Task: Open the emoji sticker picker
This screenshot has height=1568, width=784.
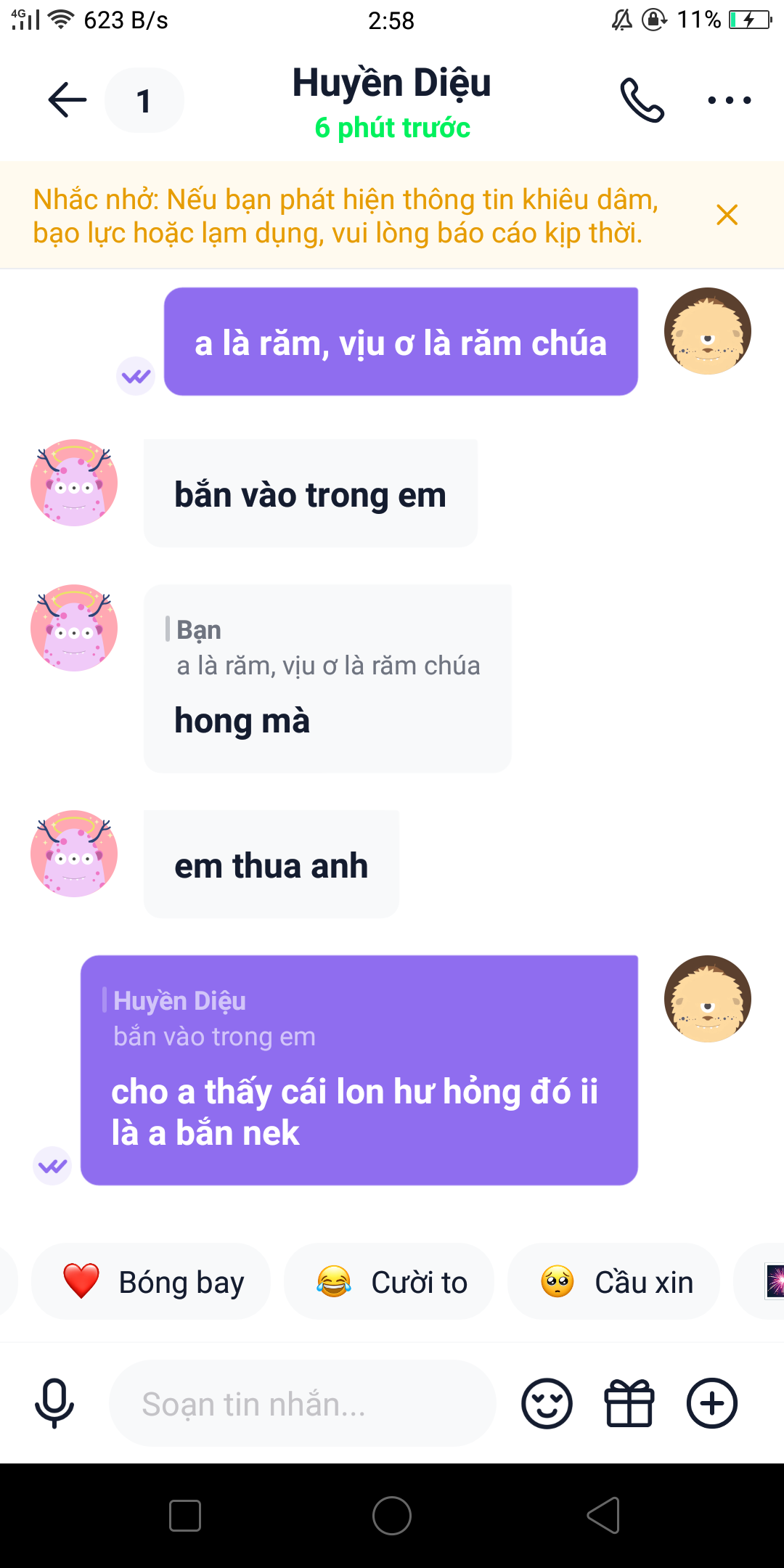Action: tap(547, 1403)
